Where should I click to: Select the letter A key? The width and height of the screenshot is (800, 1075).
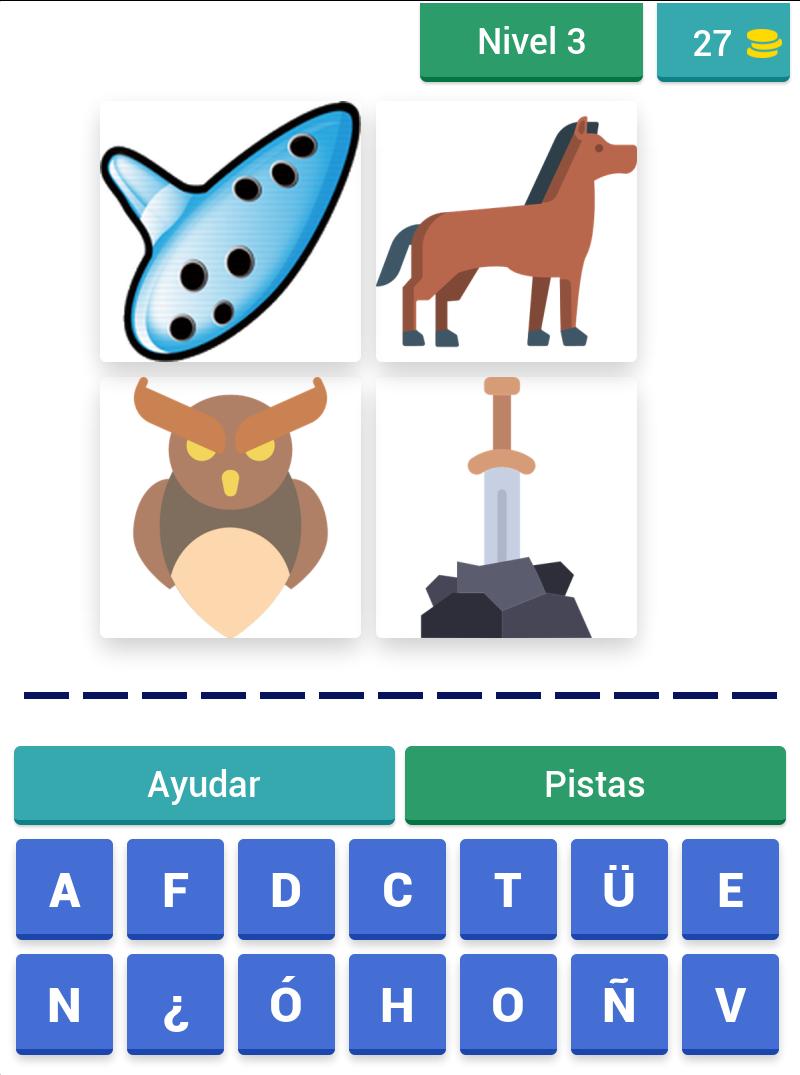point(64,891)
